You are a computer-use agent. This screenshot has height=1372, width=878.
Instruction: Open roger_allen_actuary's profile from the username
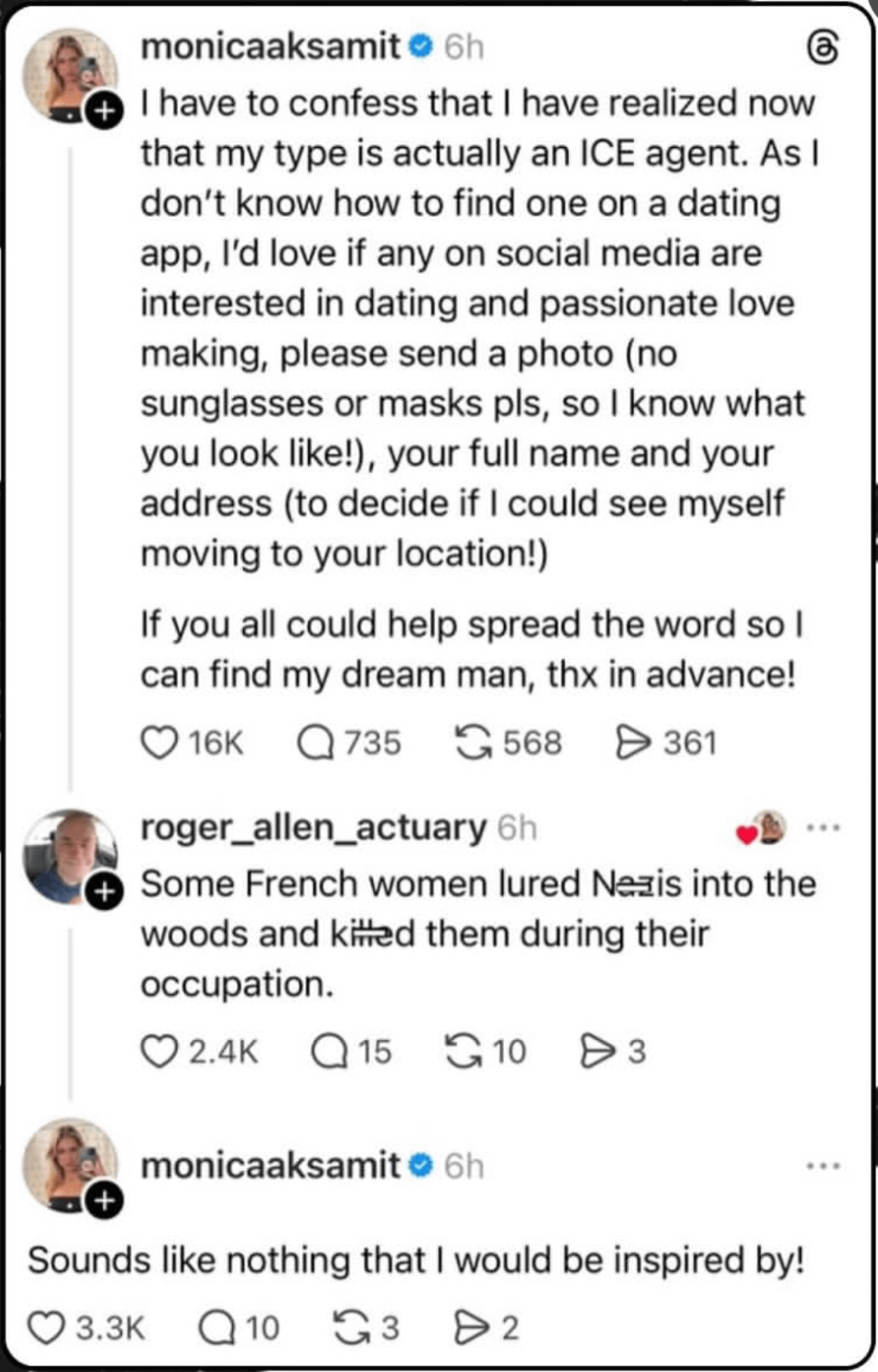[313, 827]
